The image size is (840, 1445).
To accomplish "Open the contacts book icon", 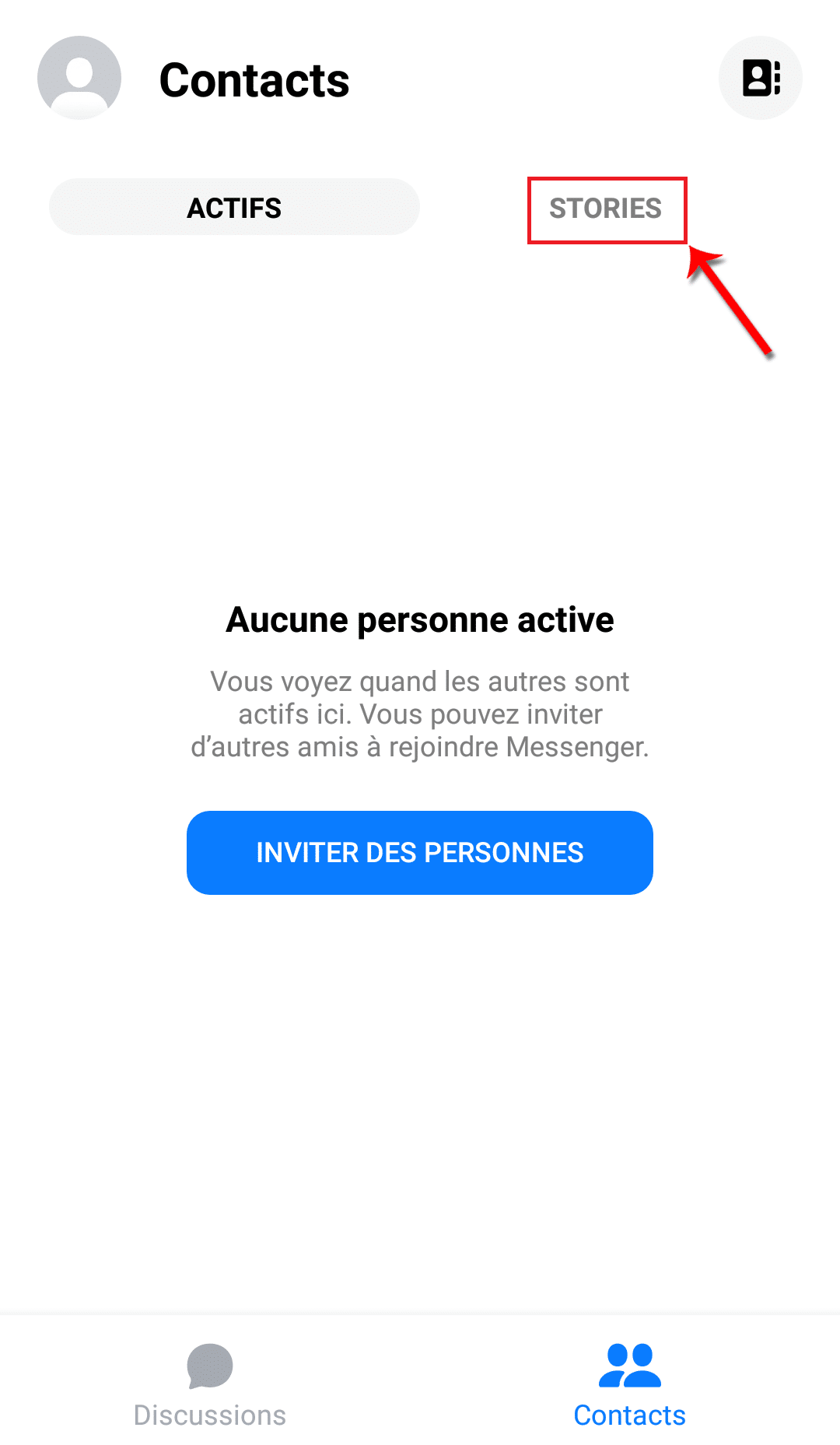I will (761, 78).
